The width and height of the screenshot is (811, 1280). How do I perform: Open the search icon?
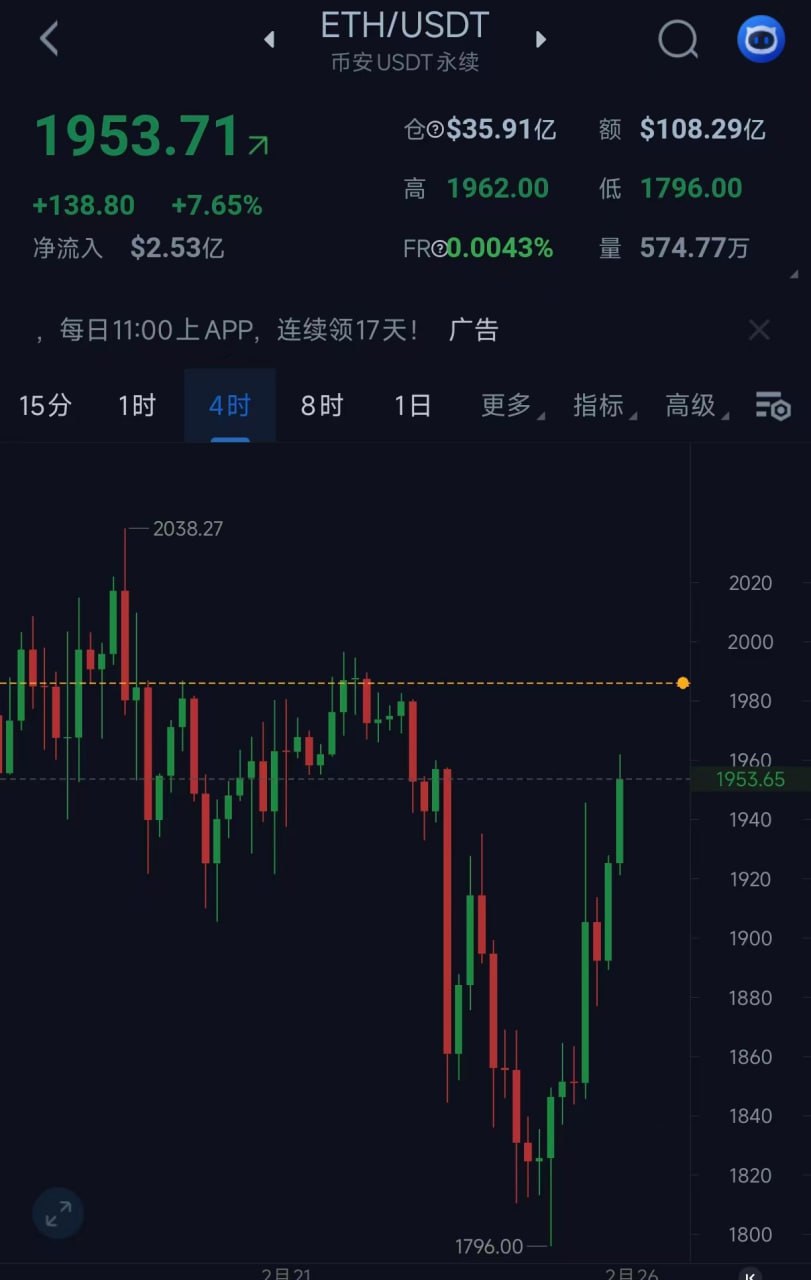coord(678,40)
